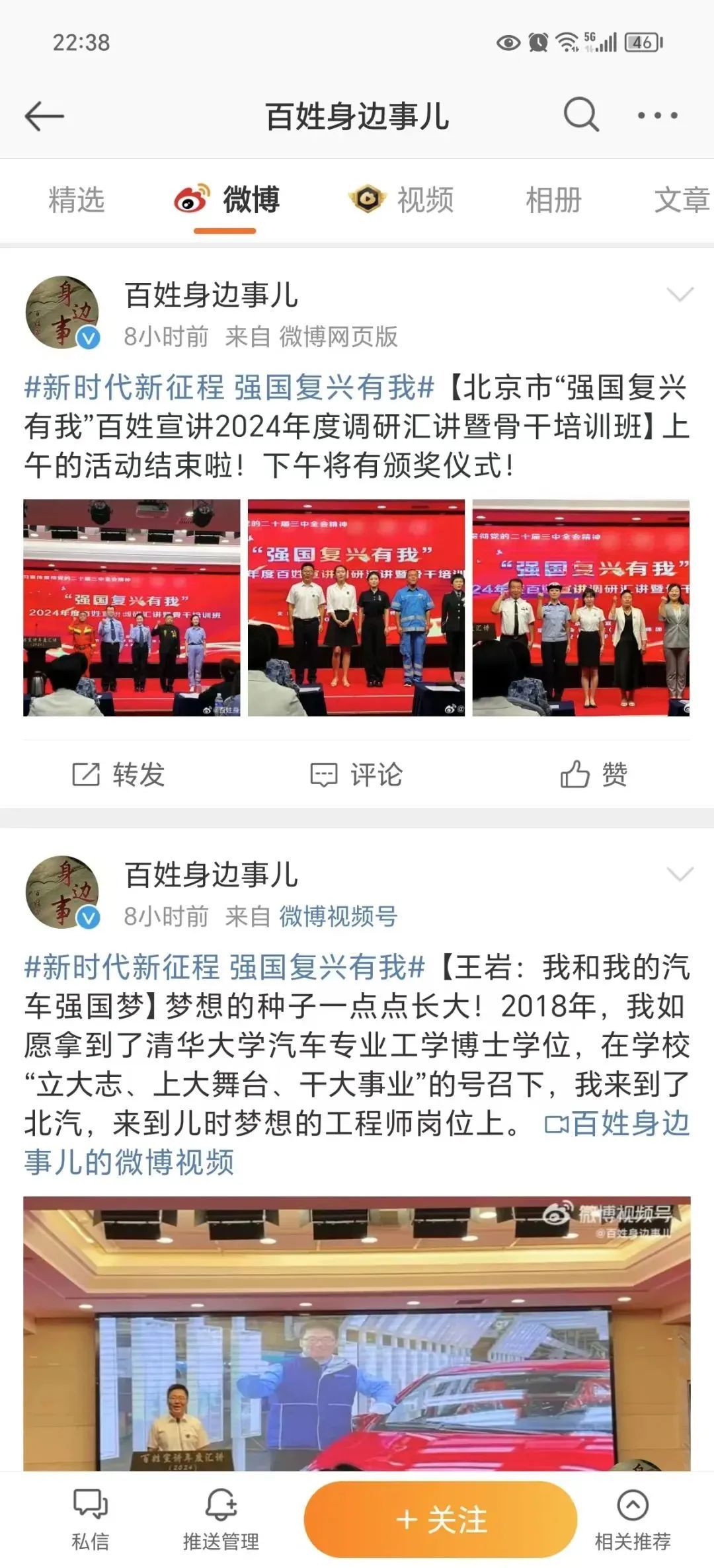View the third photo in the training class post
Image resolution: width=714 pixels, height=1568 pixels.
coord(581,608)
